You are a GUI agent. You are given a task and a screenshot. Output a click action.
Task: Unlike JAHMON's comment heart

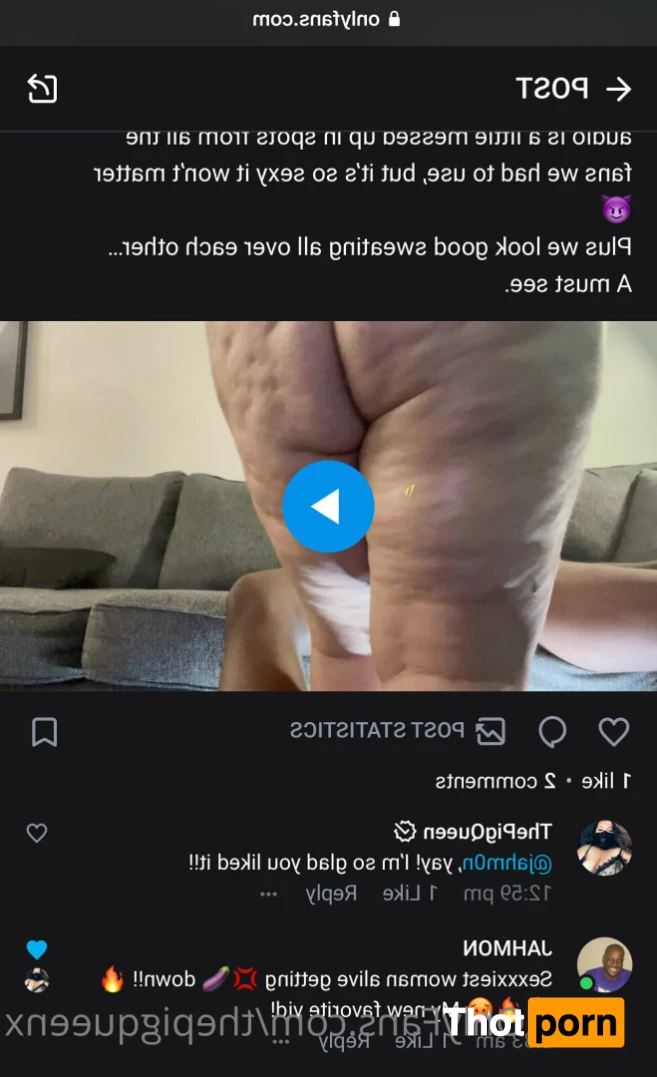(37, 949)
